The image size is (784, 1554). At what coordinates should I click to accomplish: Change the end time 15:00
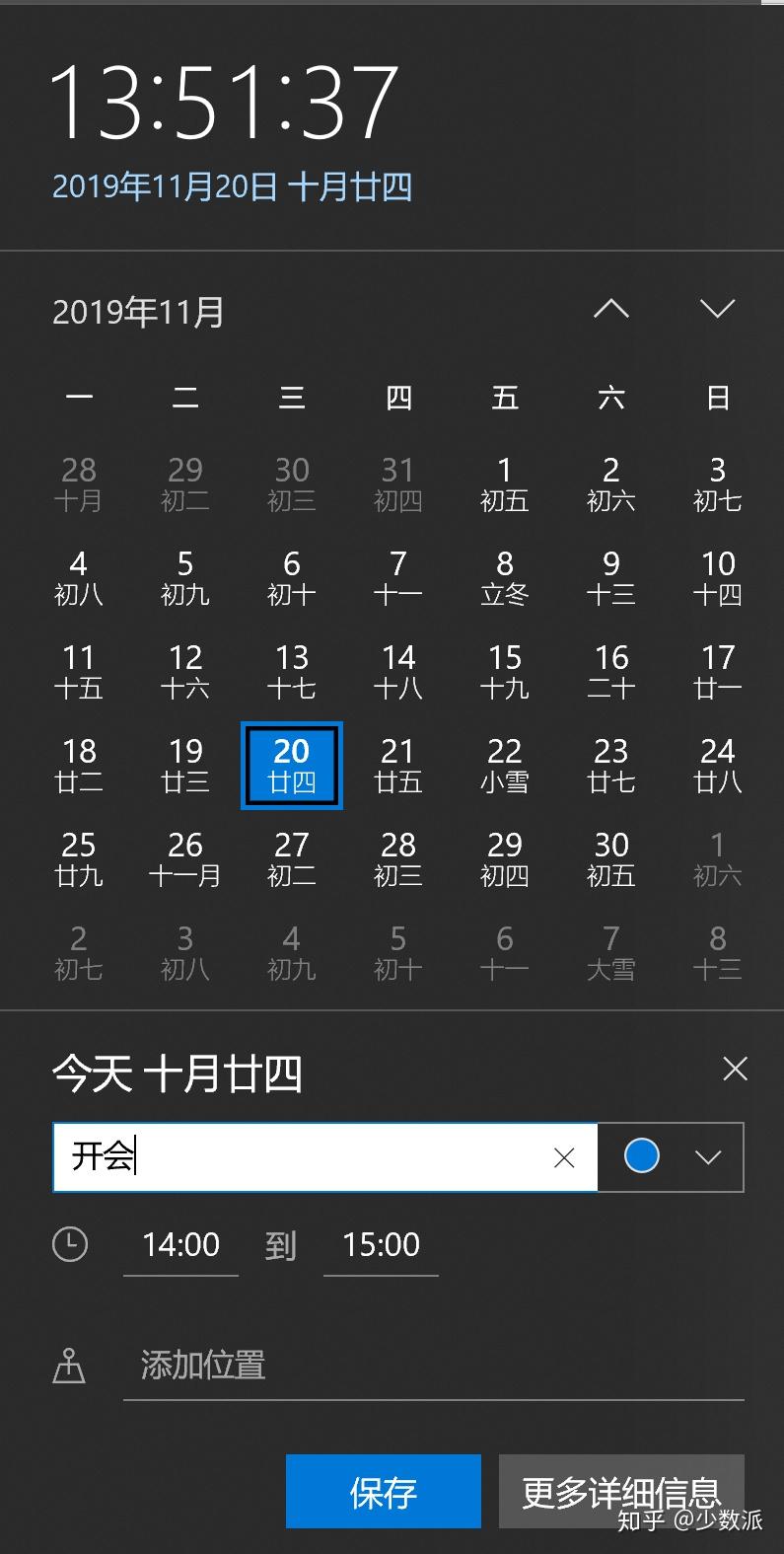[382, 1245]
